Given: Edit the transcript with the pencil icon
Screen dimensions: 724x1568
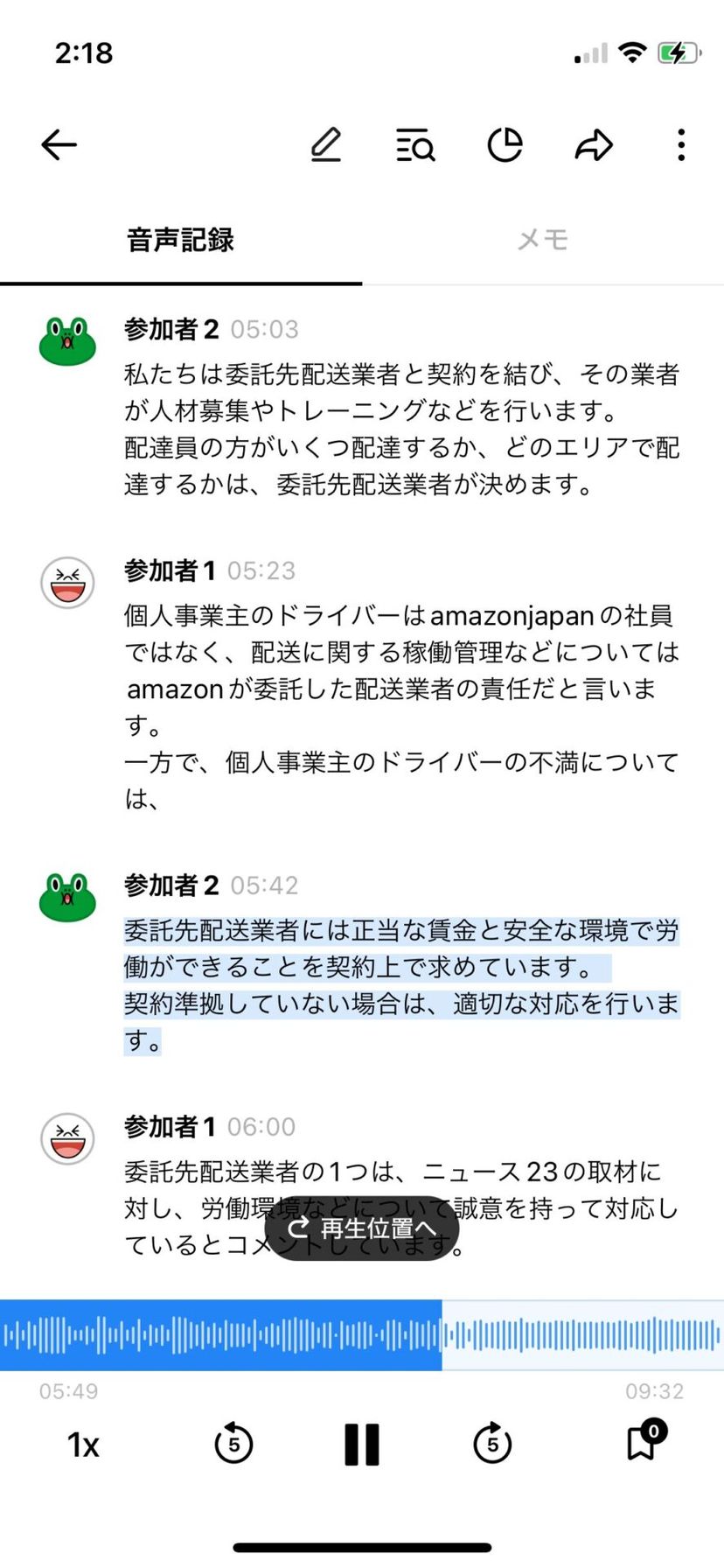Looking at the screenshot, I should [x=326, y=145].
